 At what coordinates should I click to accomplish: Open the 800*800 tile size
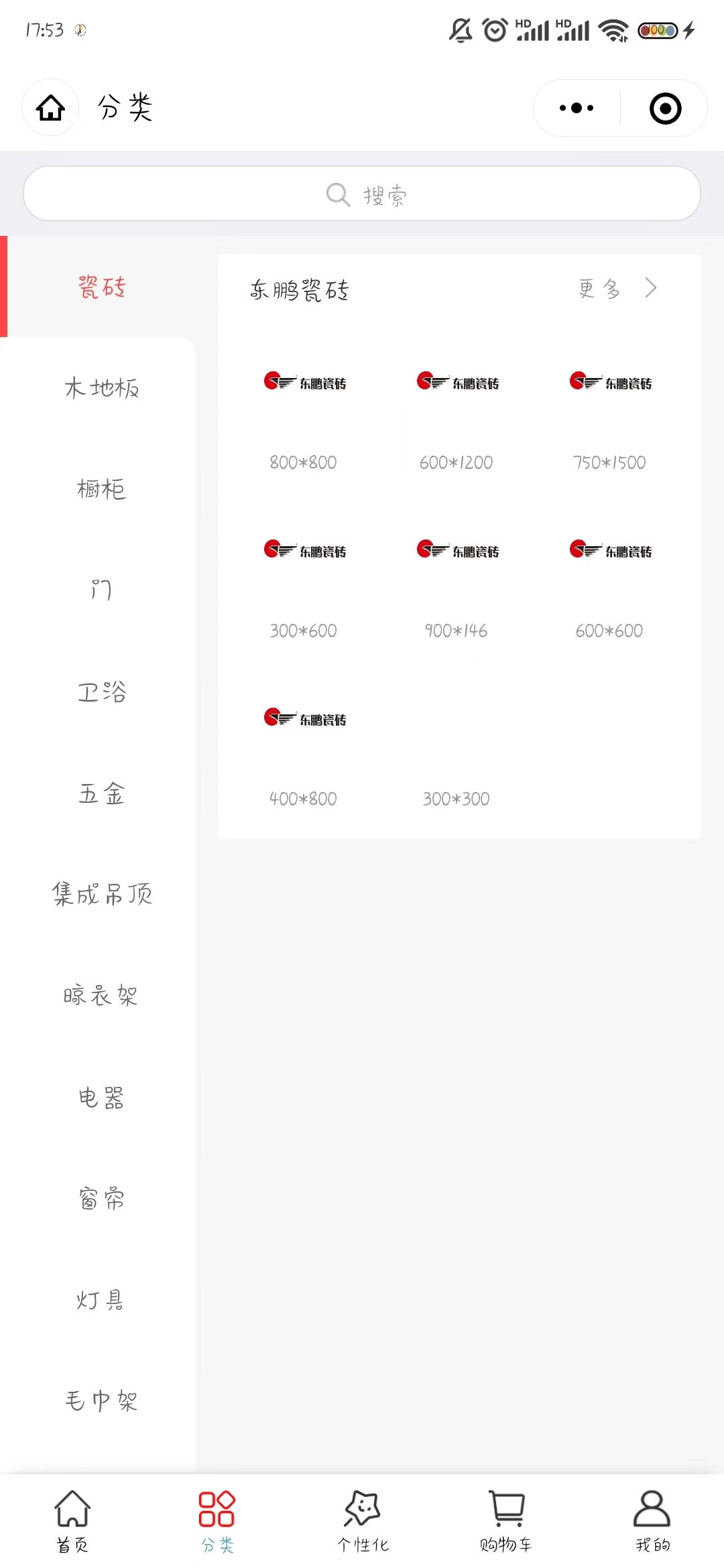pyautogui.click(x=304, y=415)
